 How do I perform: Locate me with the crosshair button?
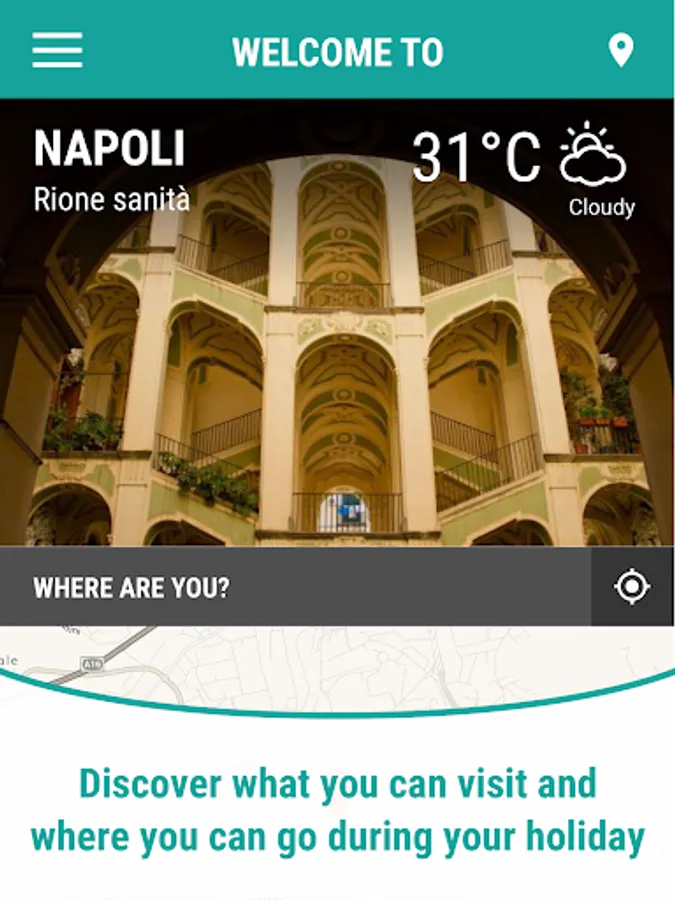pyautogui.click(x=633, y=587)
